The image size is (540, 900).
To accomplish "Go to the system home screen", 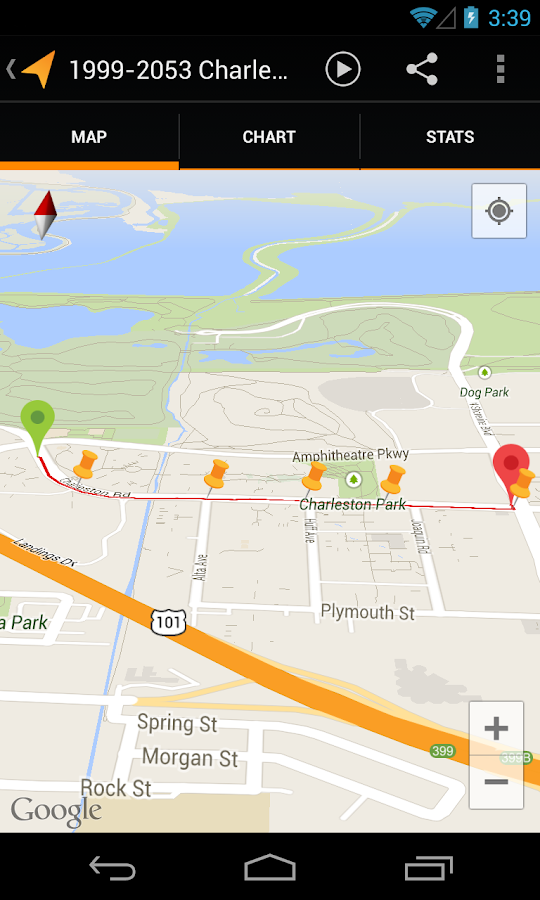I will (270, 867).
